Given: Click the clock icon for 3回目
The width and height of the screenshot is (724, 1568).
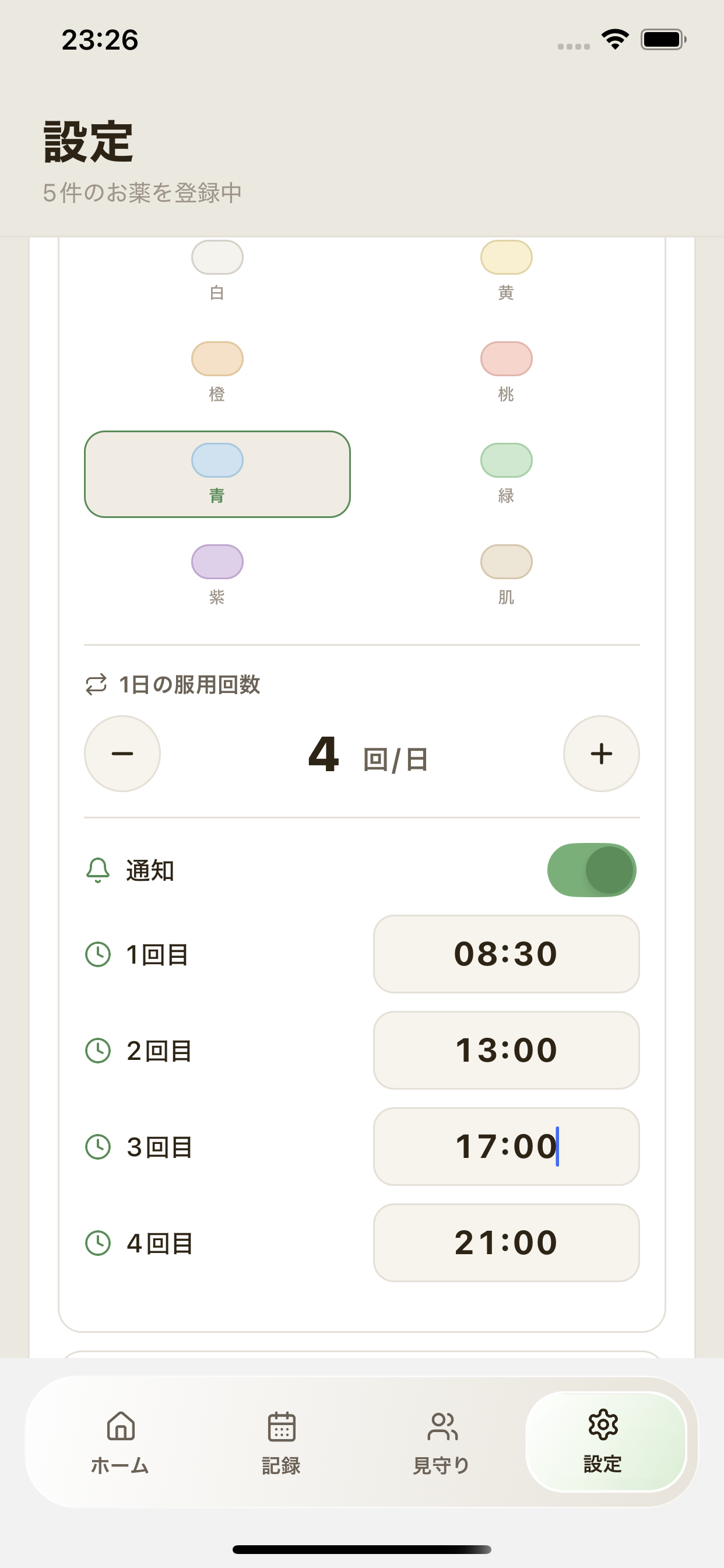Looking at the screenshot, I should pyautogui.click(x=99, y=1147).
